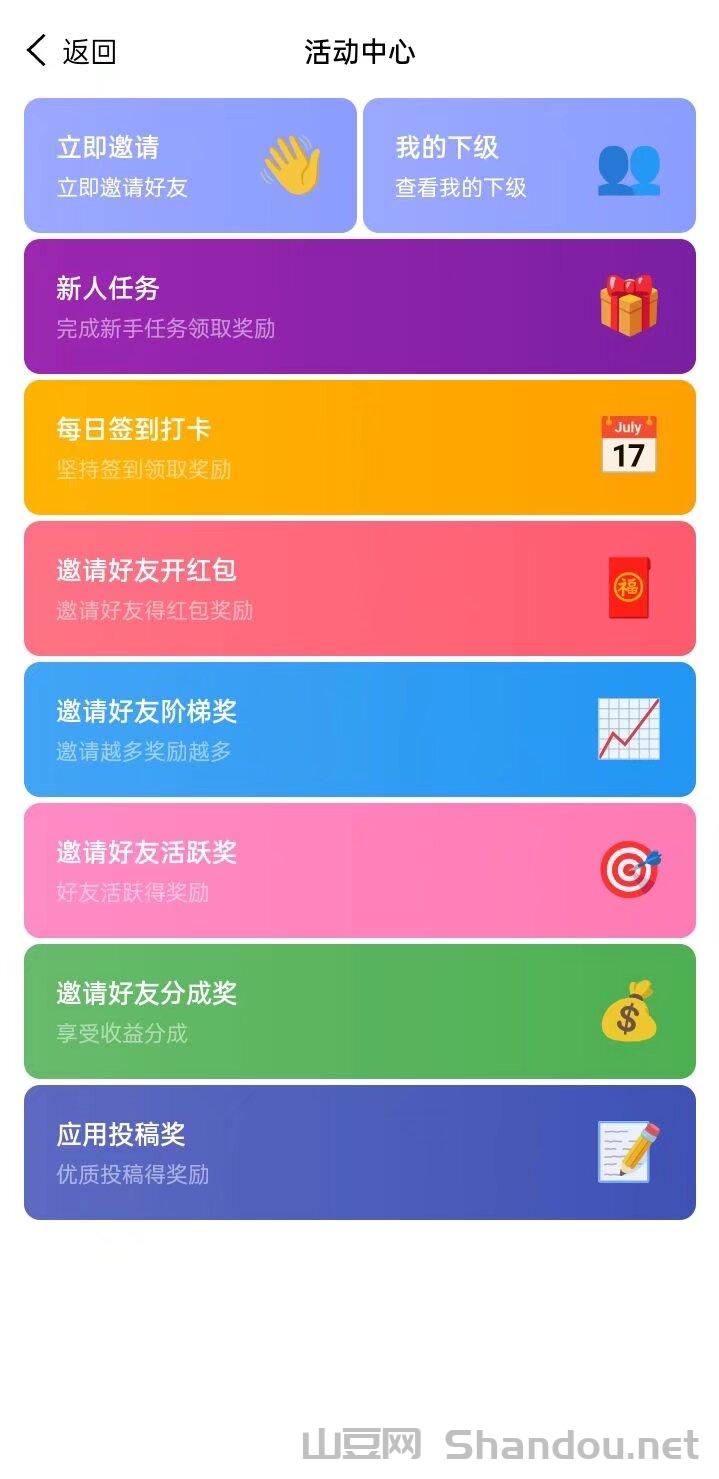The image size is (719, 1479).
Task: Open 邀请好友阶梯奖 tiered reward
Action: point(359,729)
